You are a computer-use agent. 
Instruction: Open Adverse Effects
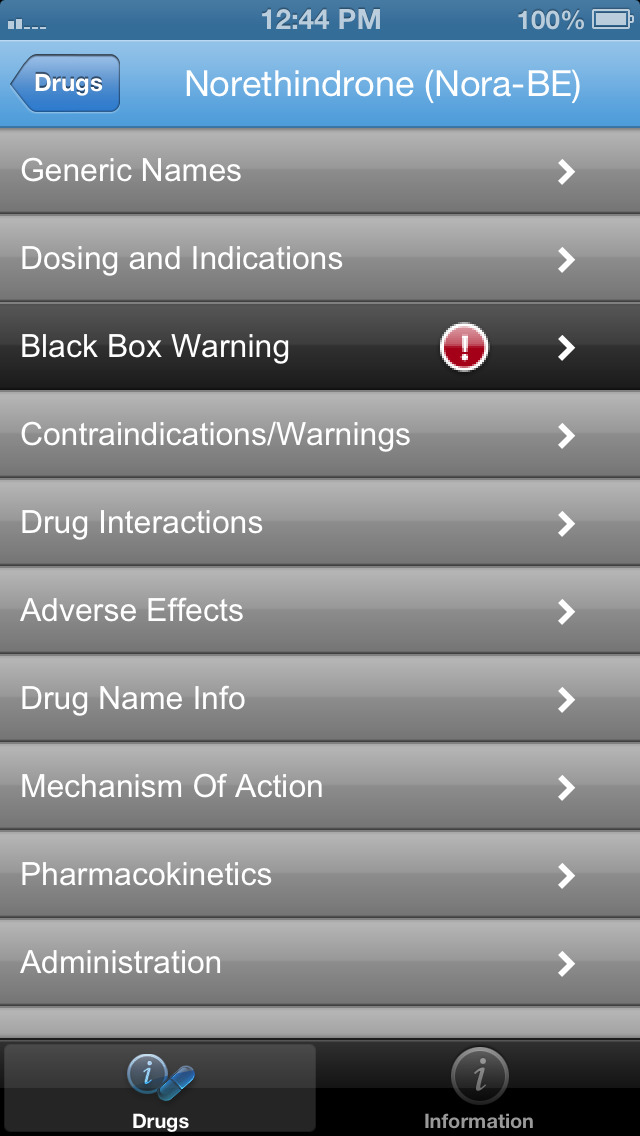tap(320, 611)
